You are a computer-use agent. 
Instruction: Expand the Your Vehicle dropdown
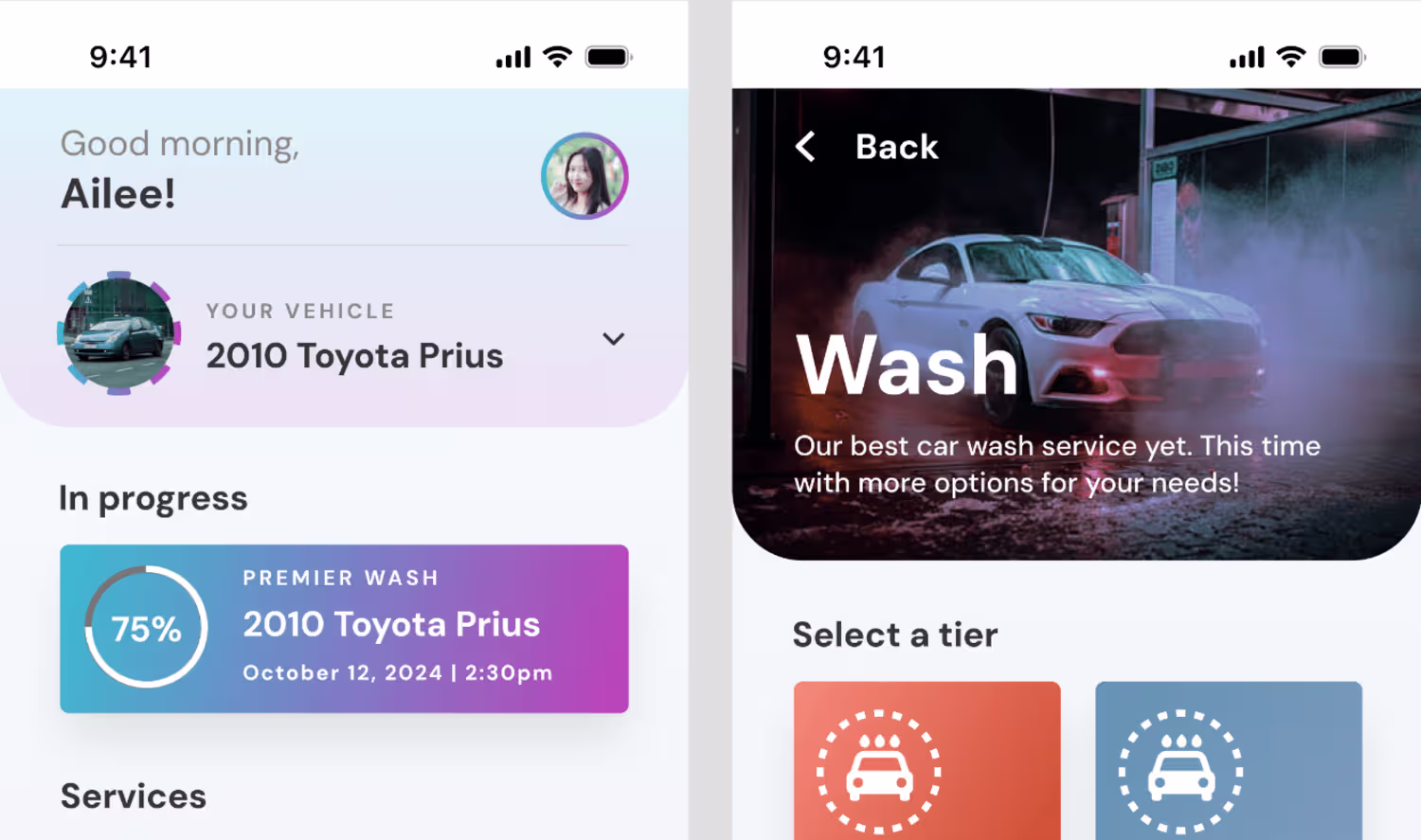[614, 338]
